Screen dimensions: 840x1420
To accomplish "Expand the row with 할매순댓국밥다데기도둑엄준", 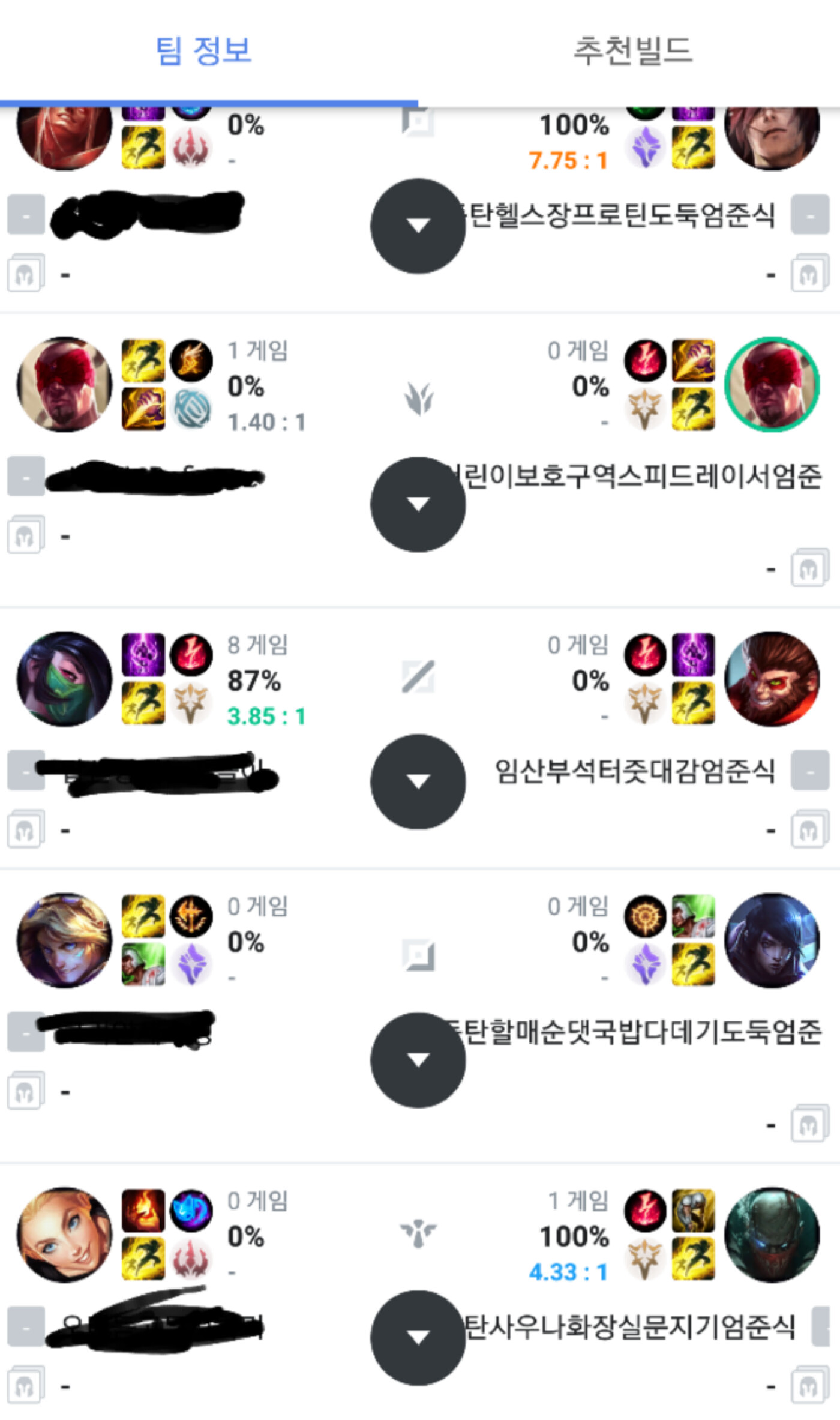I will point(418,1060).
